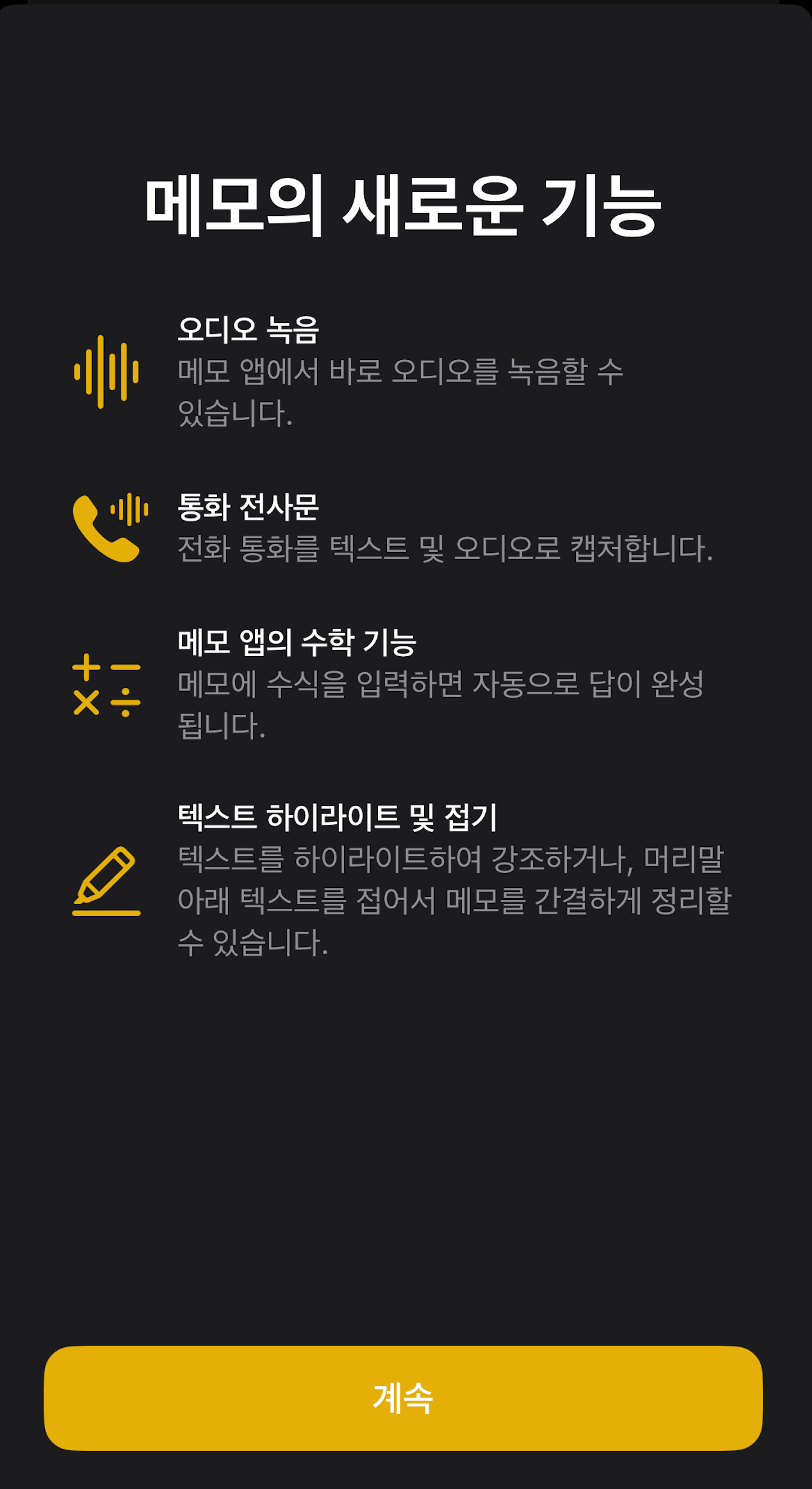Screen dimensions: 812x1489
Task: Click the waveform next to the phone icon
Action: tap(130, 509)
